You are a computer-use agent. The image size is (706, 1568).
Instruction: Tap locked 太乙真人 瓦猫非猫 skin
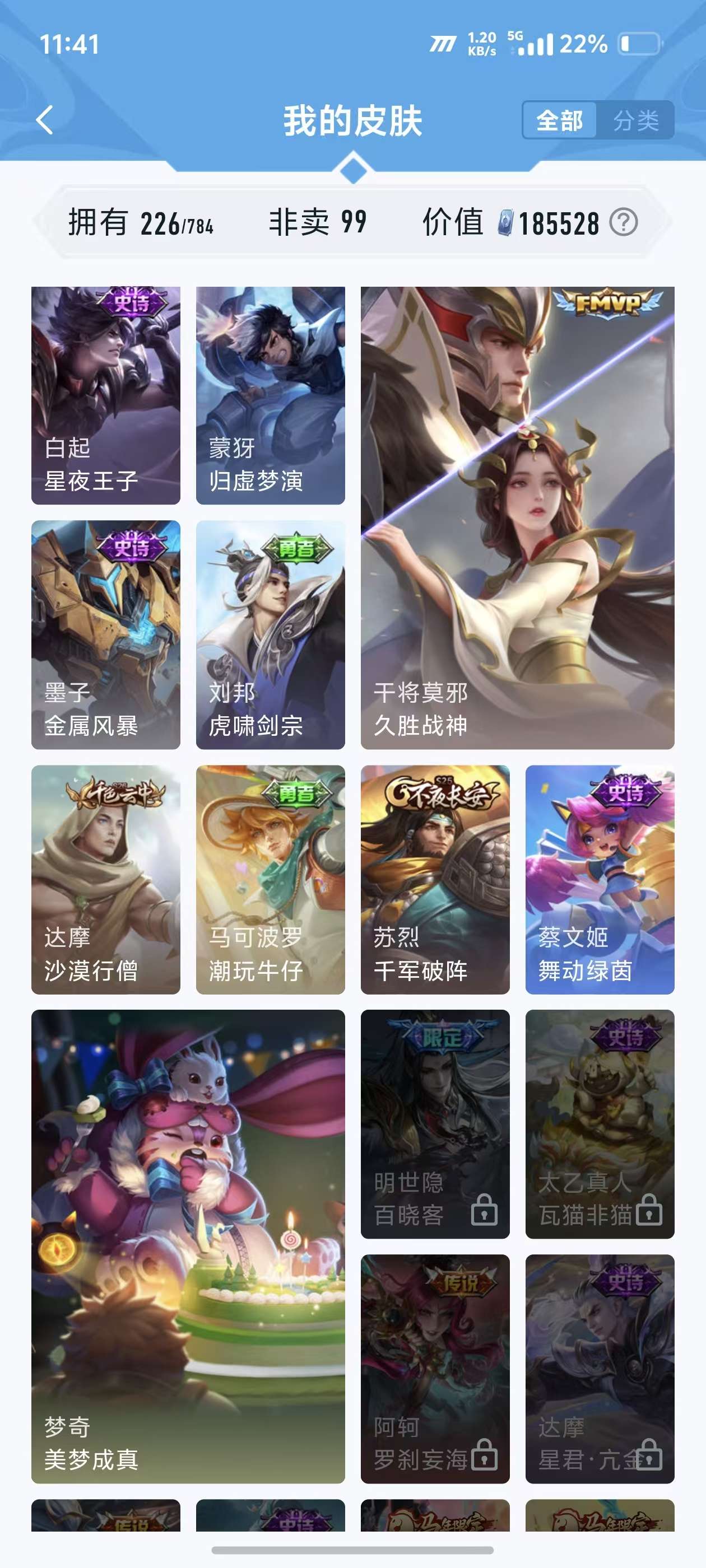[x=600, y=1124]
